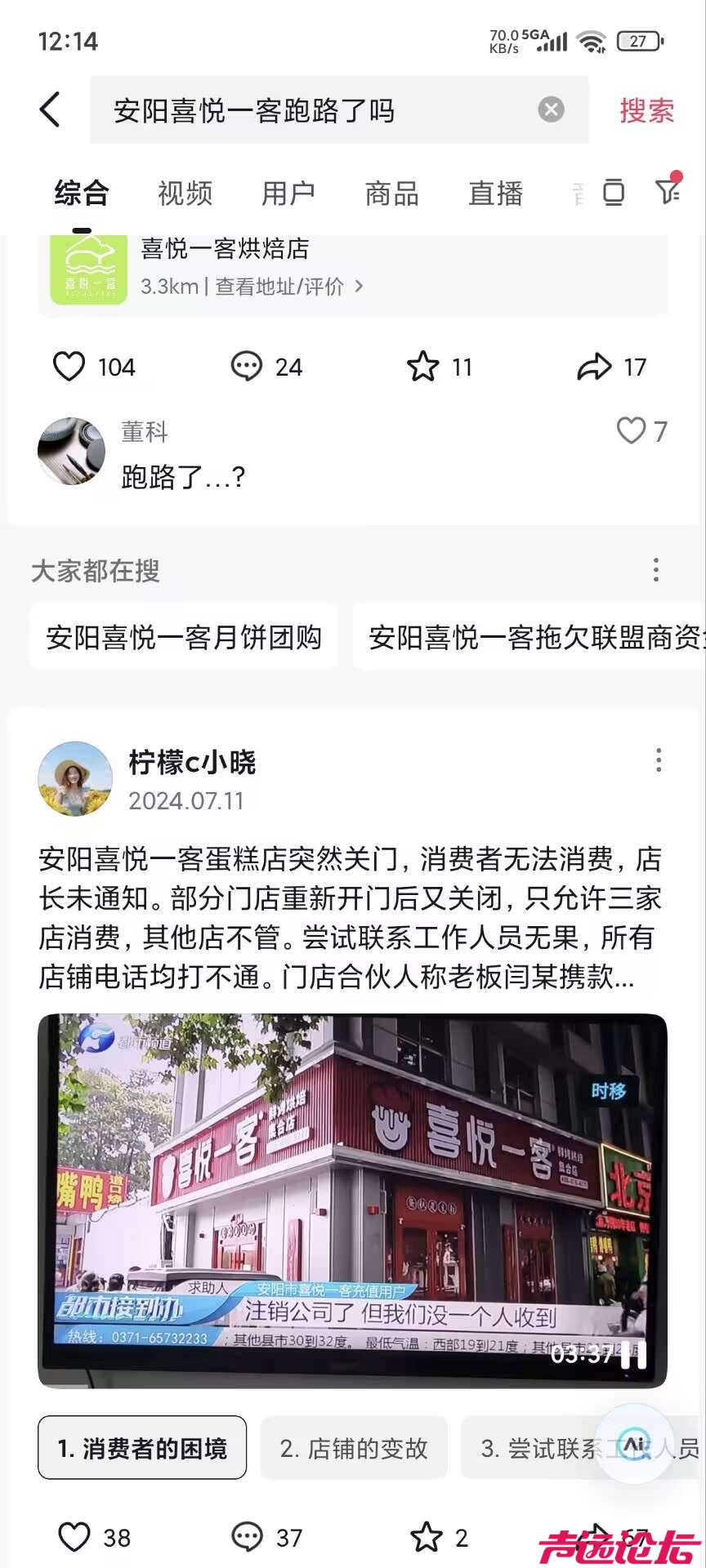Screen dimensions: 706x1568
Task: Switch to the 直播 tab
Action: (495, 194)
